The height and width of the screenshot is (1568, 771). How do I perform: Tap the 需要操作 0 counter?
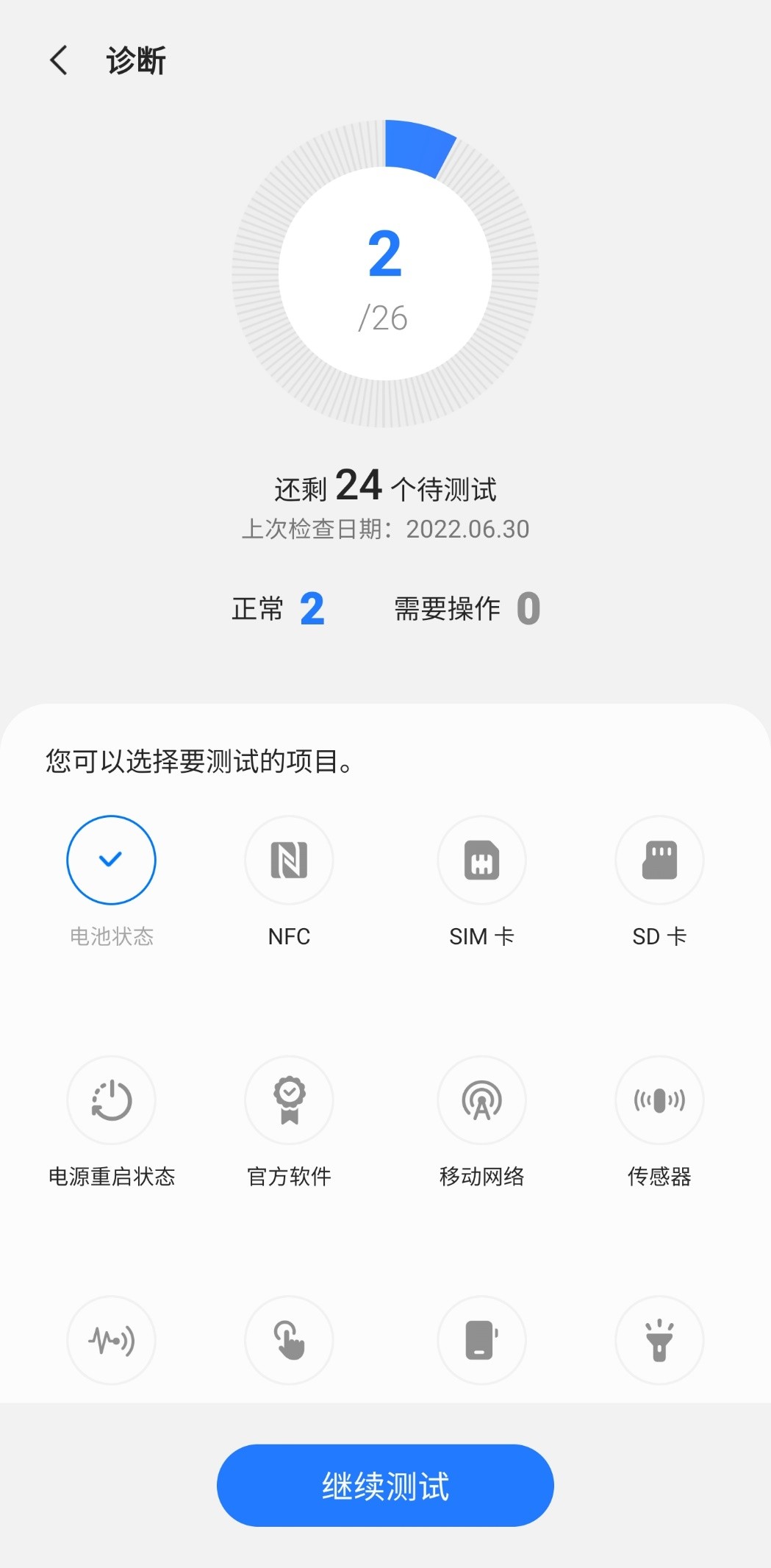(465, 607)
